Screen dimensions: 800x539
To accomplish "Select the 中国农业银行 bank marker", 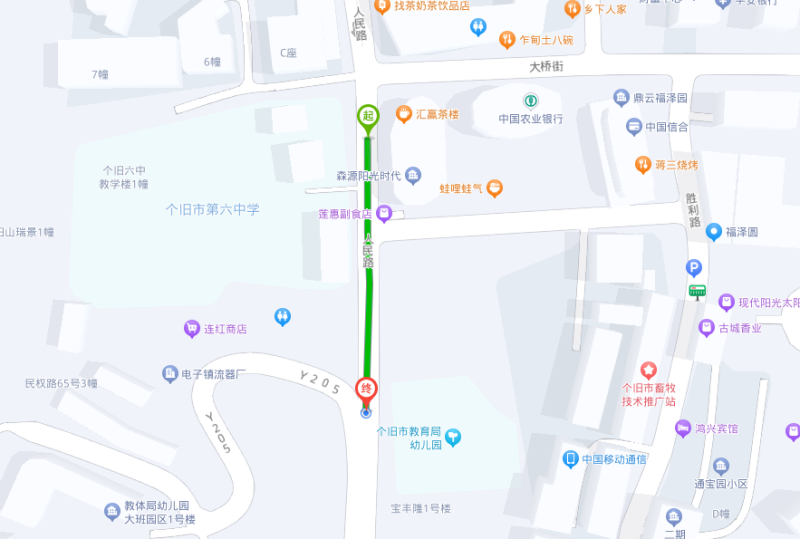I will coord(531,100).
